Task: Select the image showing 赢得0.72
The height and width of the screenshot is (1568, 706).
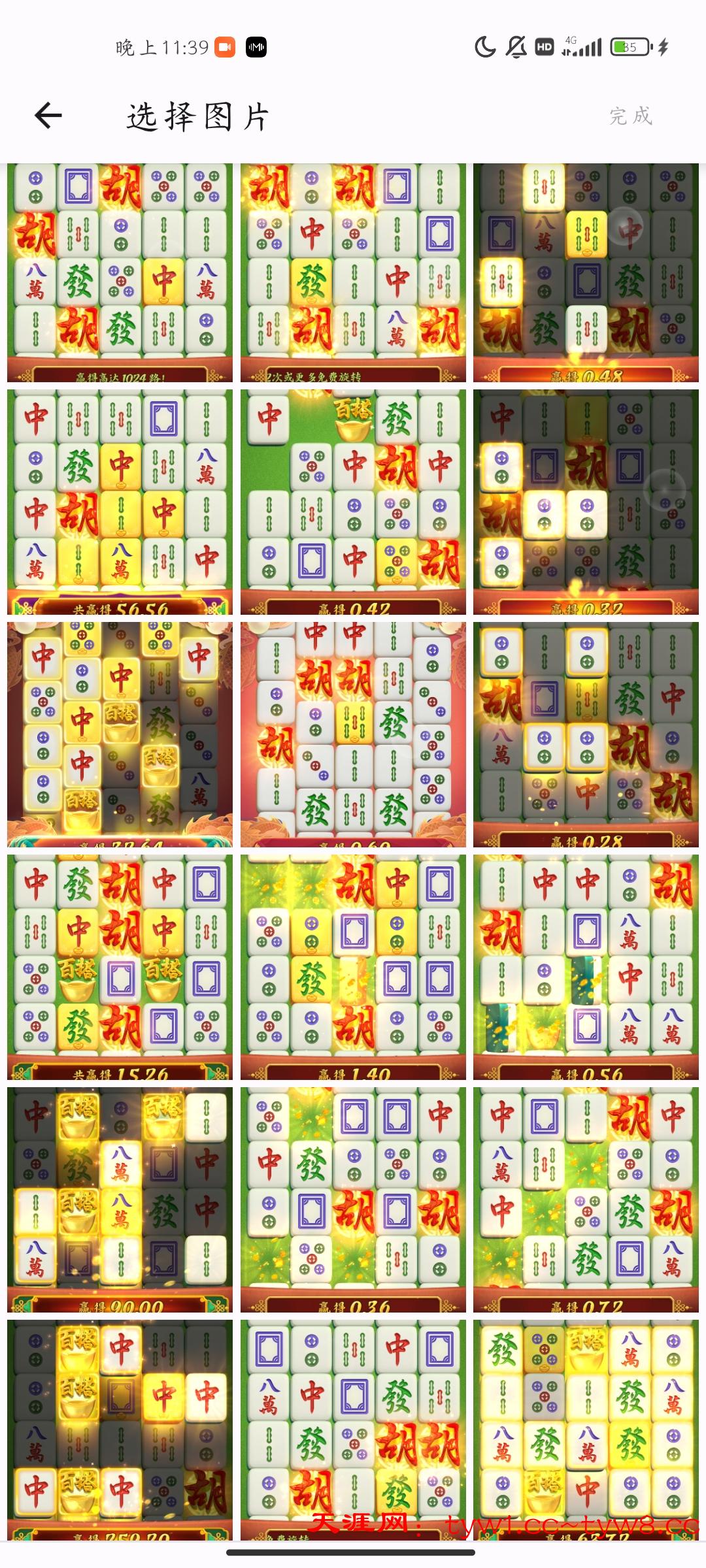Action: [586, 1200]
